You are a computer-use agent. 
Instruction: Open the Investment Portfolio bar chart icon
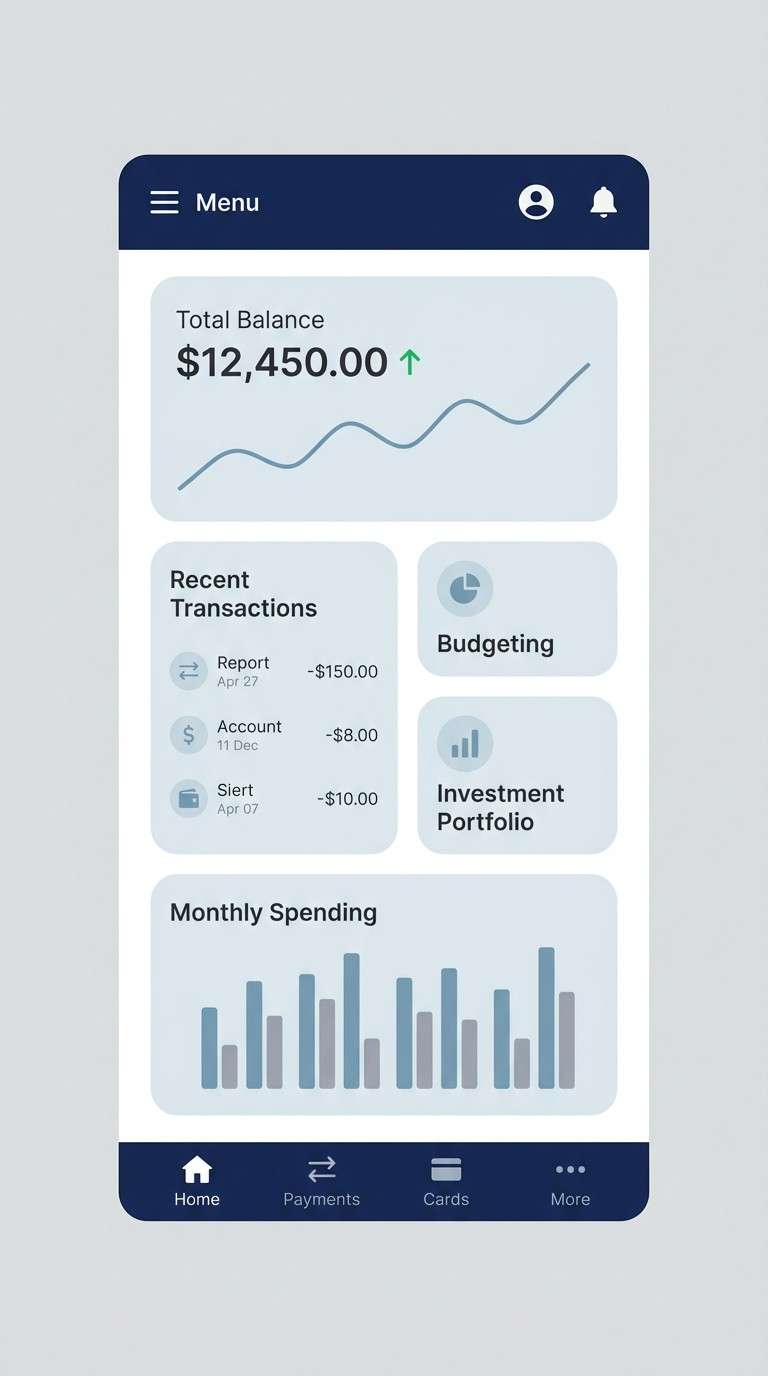click(465, 743)
